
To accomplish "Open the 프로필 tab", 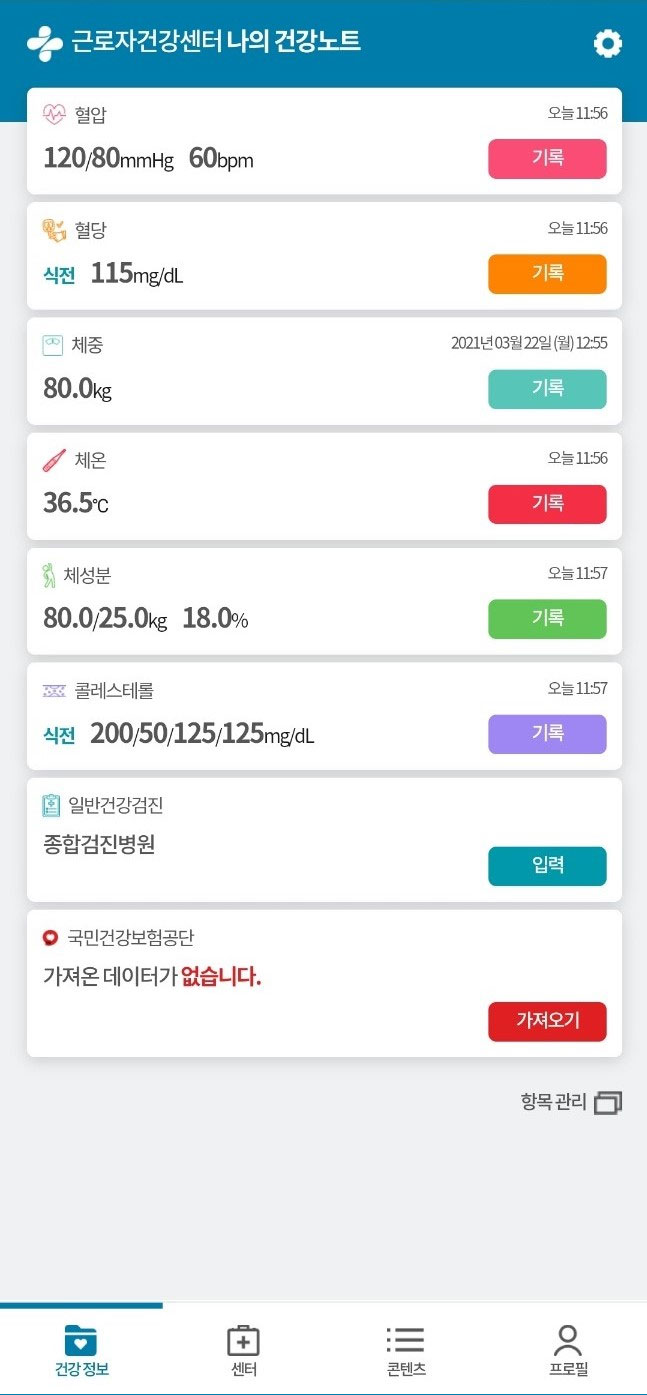I will [x=567, y=1350].
